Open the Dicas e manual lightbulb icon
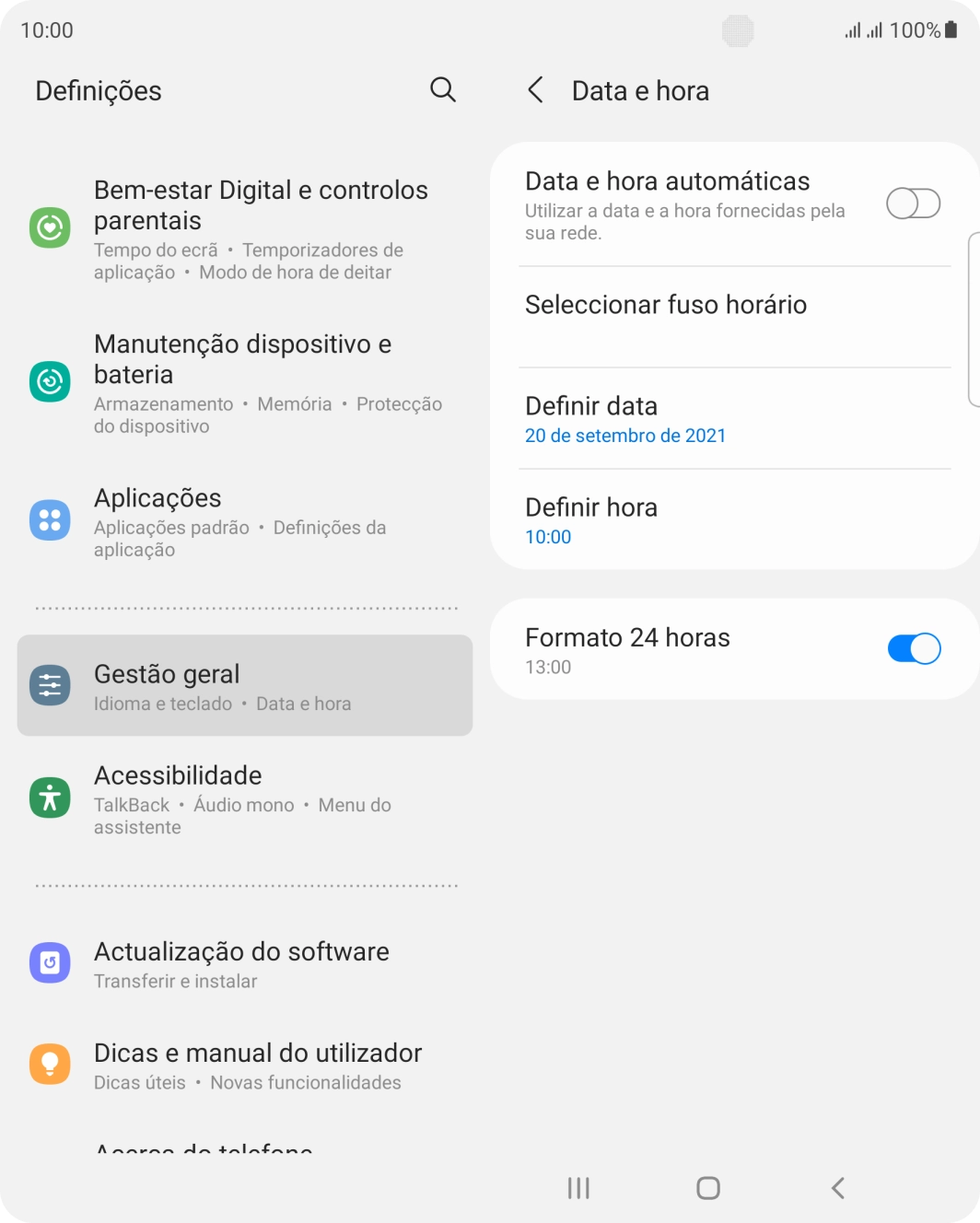The height and width of the screenshot is (1223, 980). coord(51,1064)
